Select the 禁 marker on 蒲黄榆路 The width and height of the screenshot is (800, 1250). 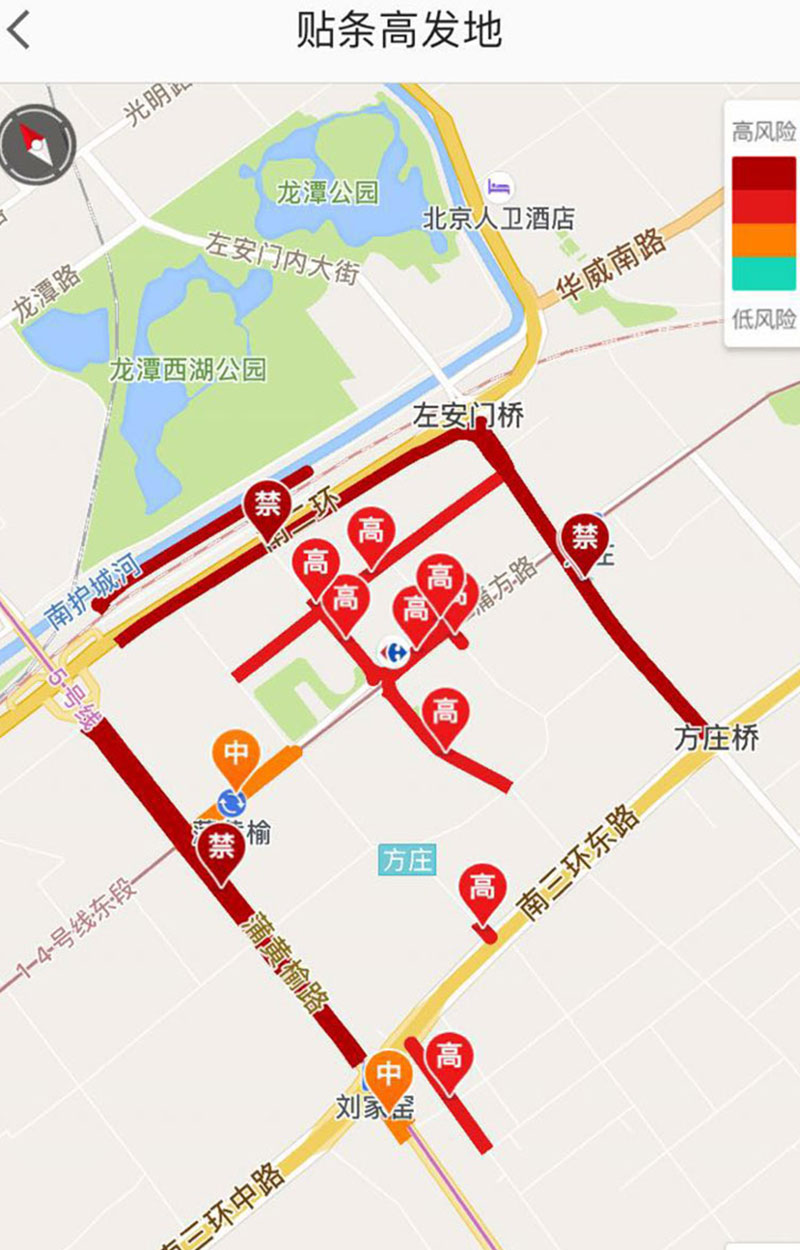220,849
